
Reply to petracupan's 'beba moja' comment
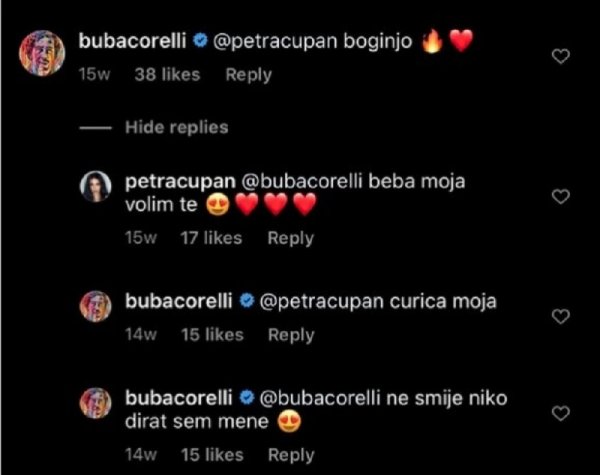(x=290, y=238)
